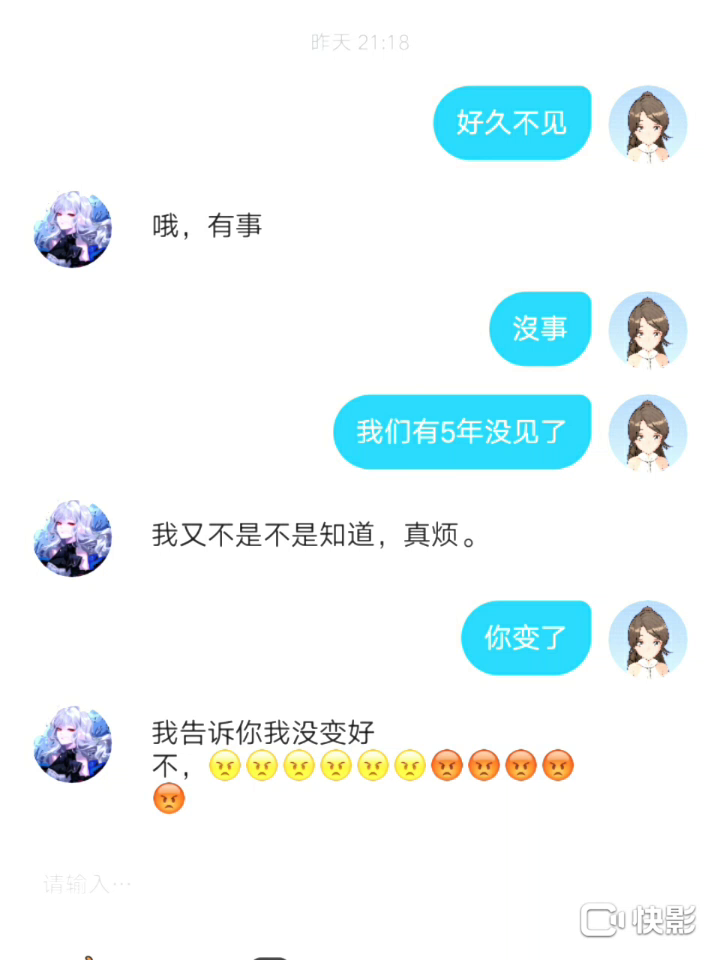Tap the 请输入 message input field
720x960 pixels.
tap(300, 884)
